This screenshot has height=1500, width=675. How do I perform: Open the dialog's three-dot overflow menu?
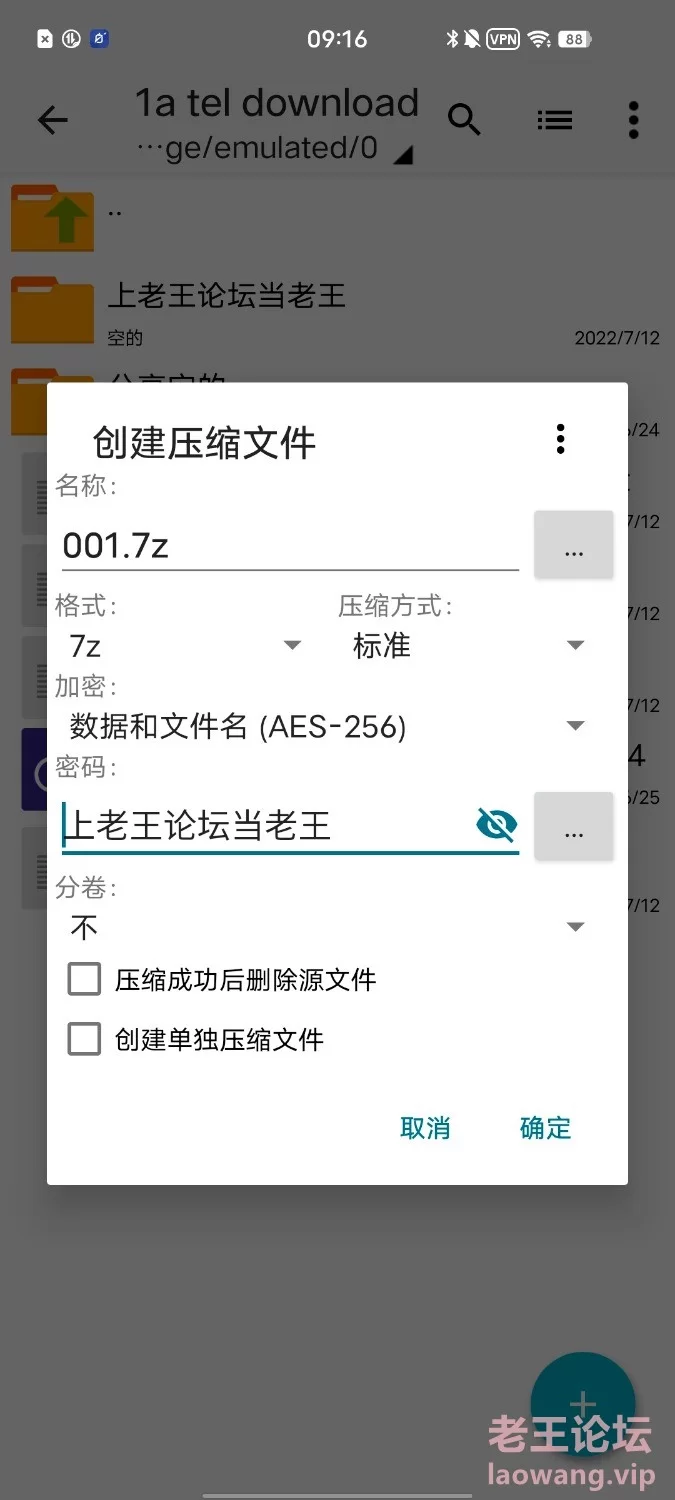click(x=560, y=438)
